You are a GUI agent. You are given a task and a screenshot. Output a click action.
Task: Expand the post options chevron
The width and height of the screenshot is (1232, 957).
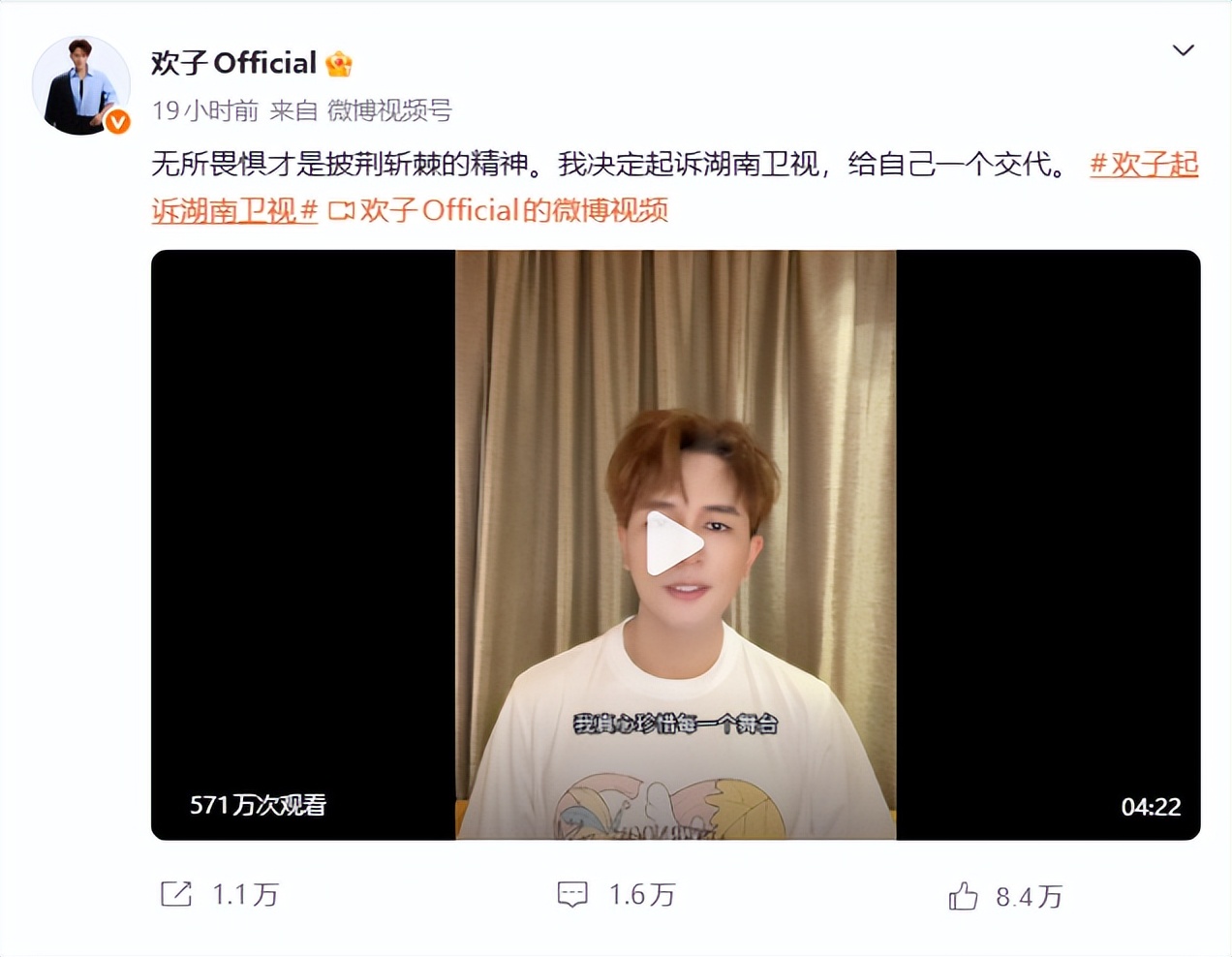(1183, 50)
